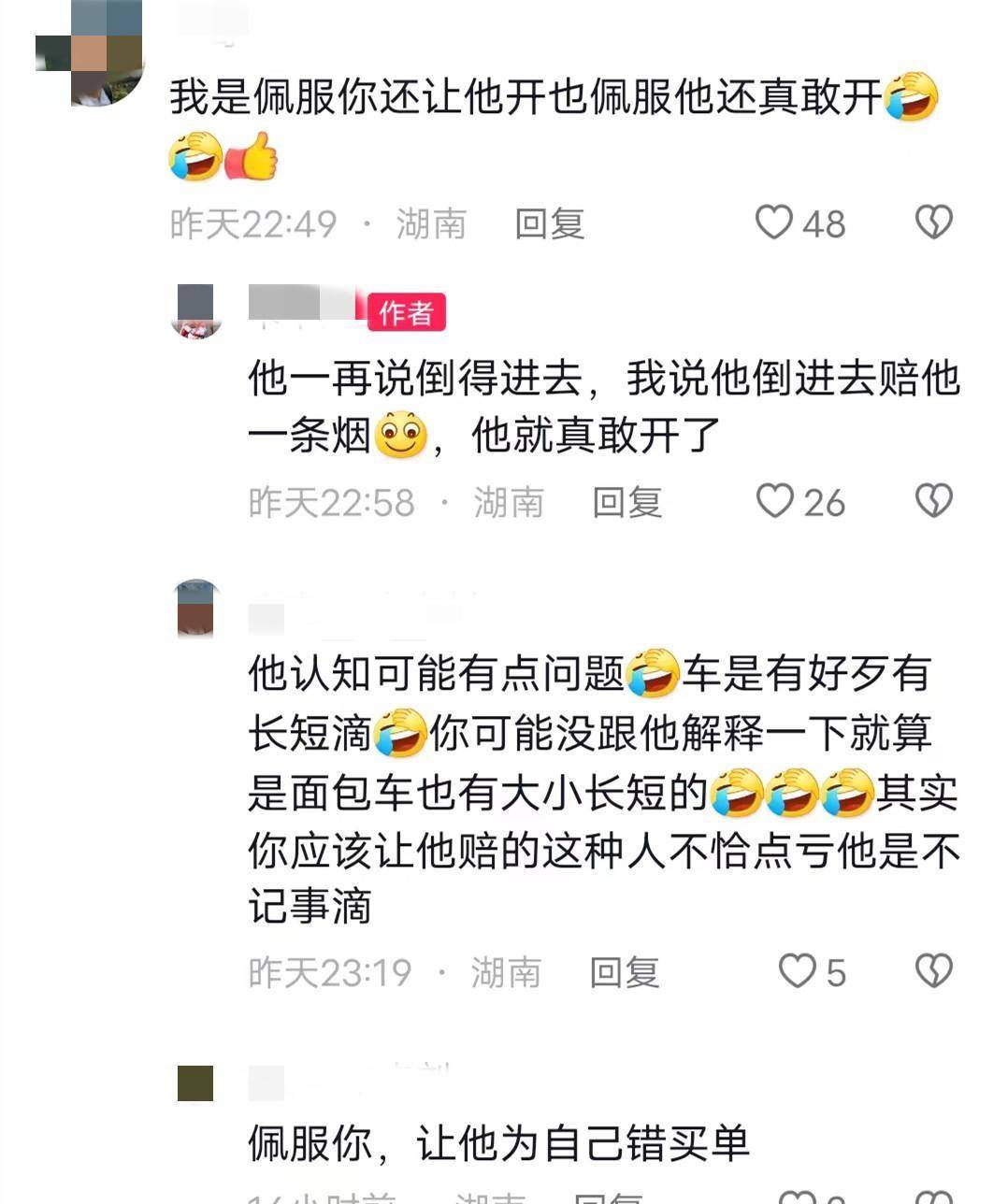Like the author's reply at 昨天22:58

774,501
